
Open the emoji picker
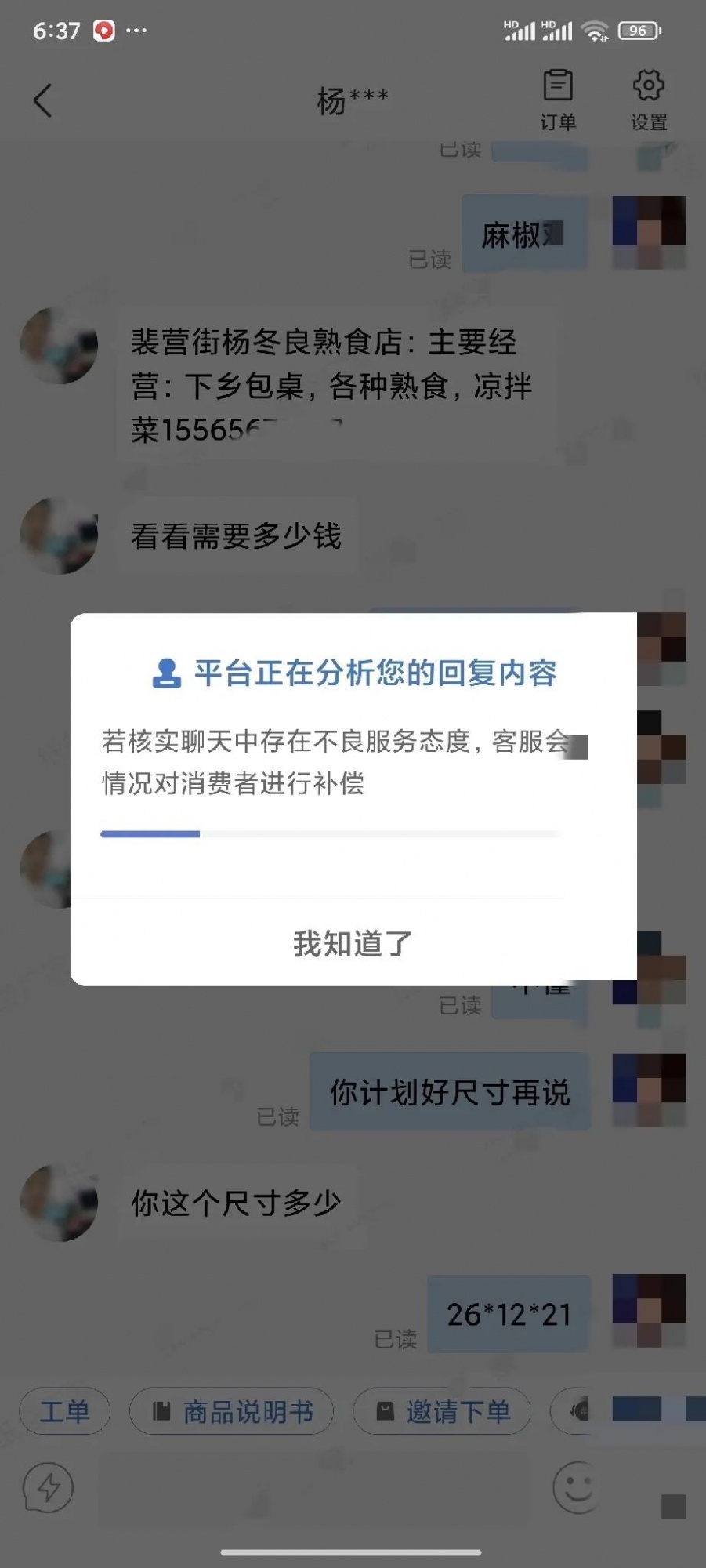point(577,1487)
